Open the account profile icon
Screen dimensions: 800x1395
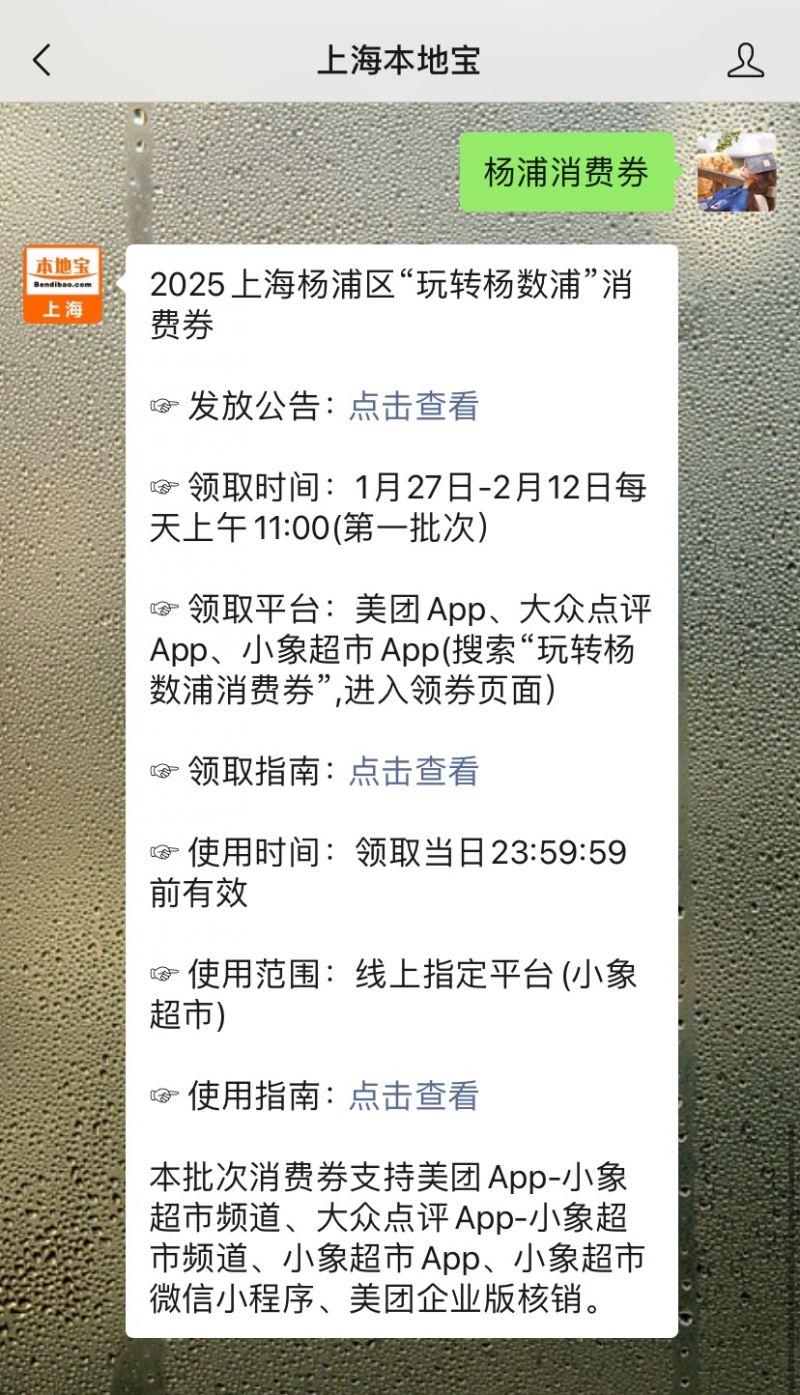tap(745, 60)
